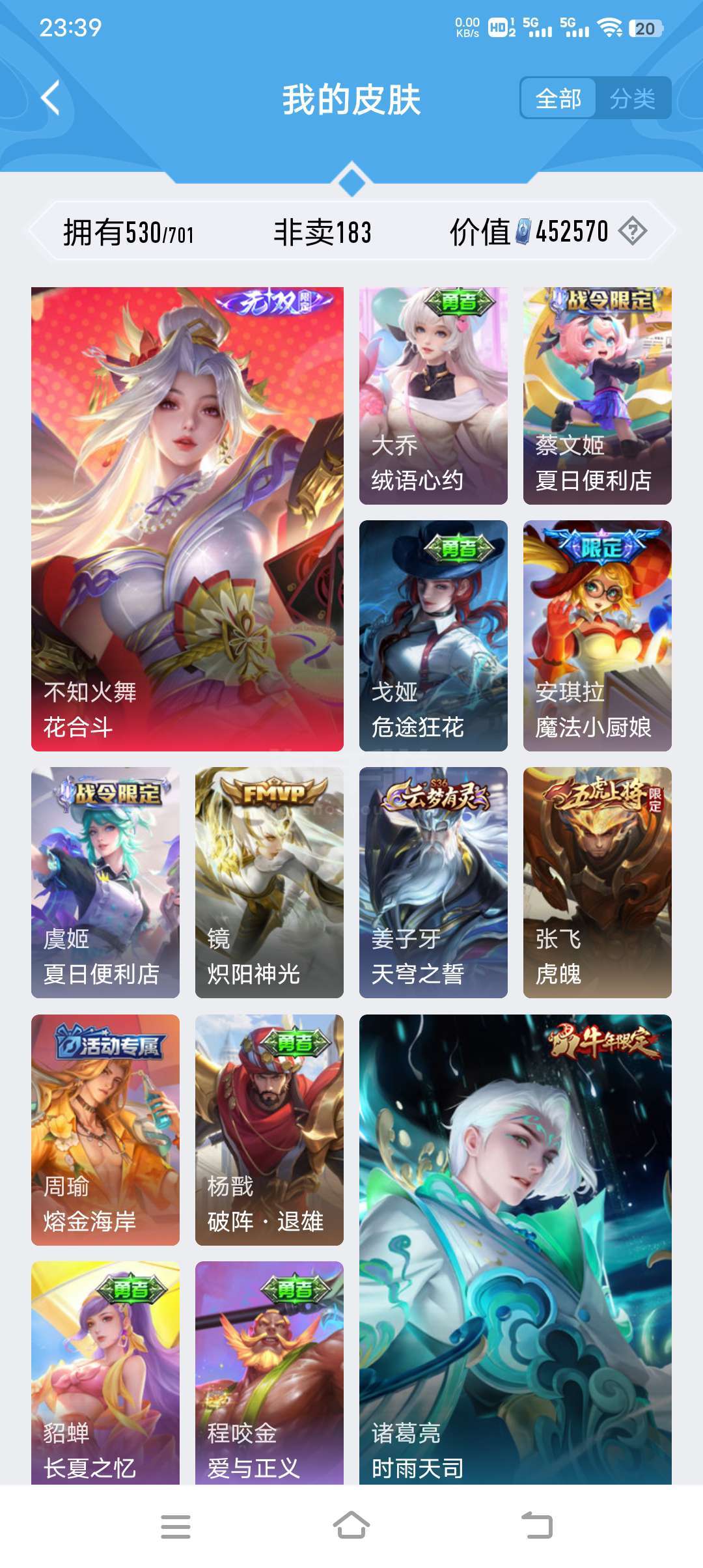View 安琪拉 魔法小厨娘 skin
This screenshot has width=703, height=1568.
[597, 636]
